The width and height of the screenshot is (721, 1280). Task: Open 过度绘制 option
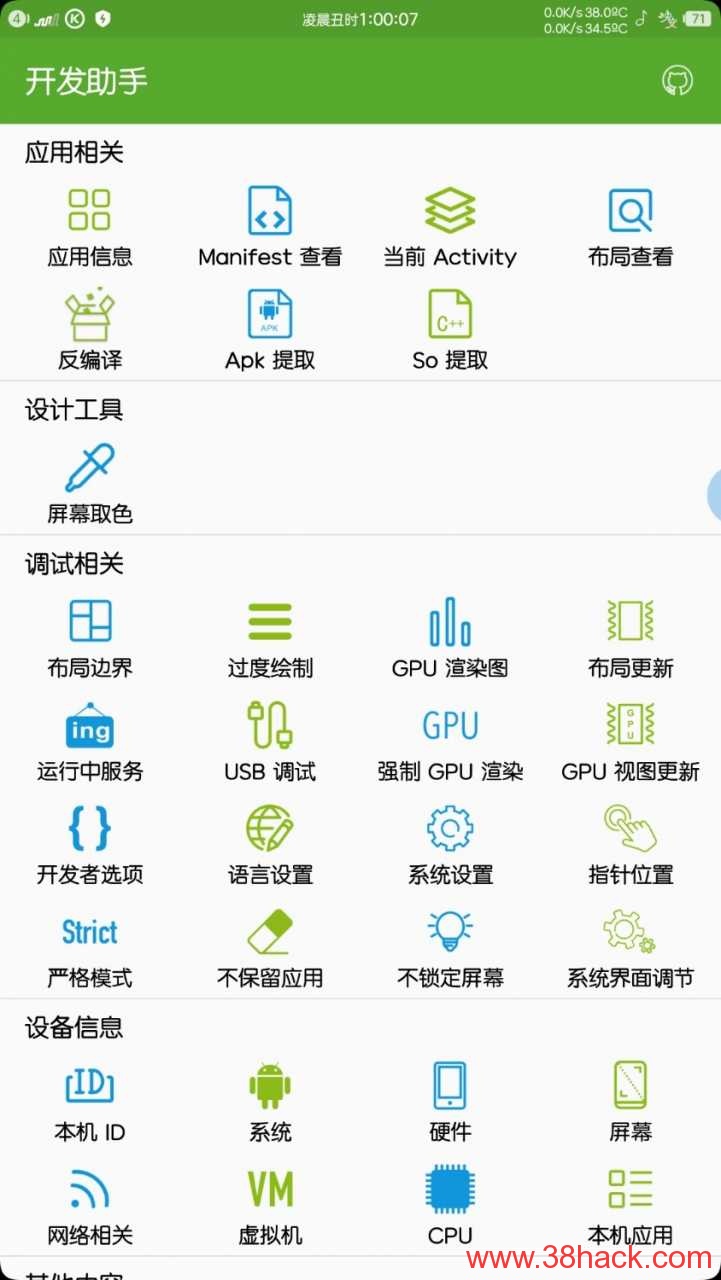pyautogui.click(x=270, y=638)
